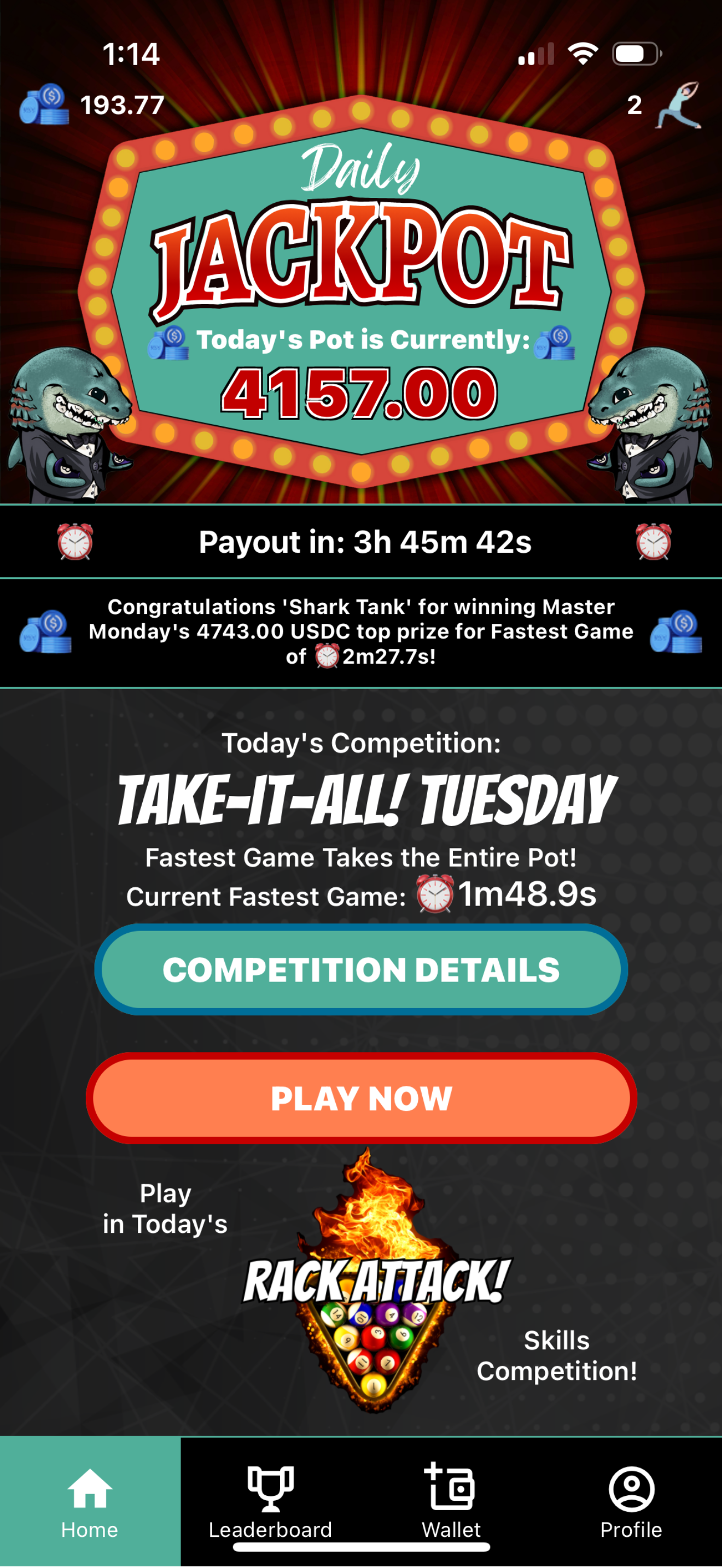This screenshot has width=722, height=1568.
Task: Start a game with Play Now
Action: pos(361,1099)
